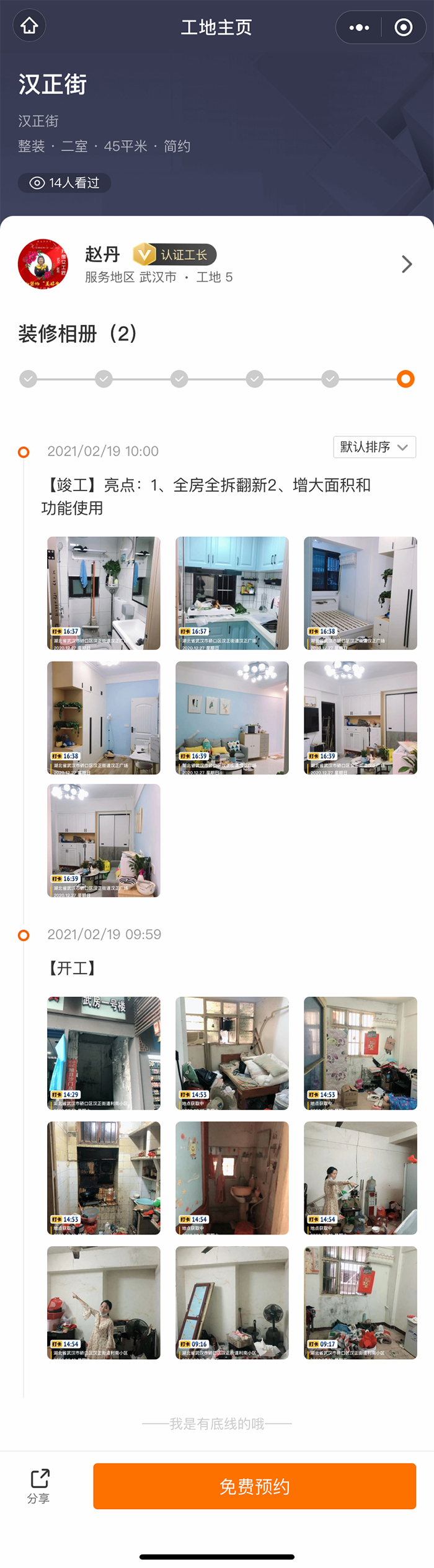Open the mini program overflow menu
Image resolution: width=434 pixels, height=1568 pixels.
point(359,27)
